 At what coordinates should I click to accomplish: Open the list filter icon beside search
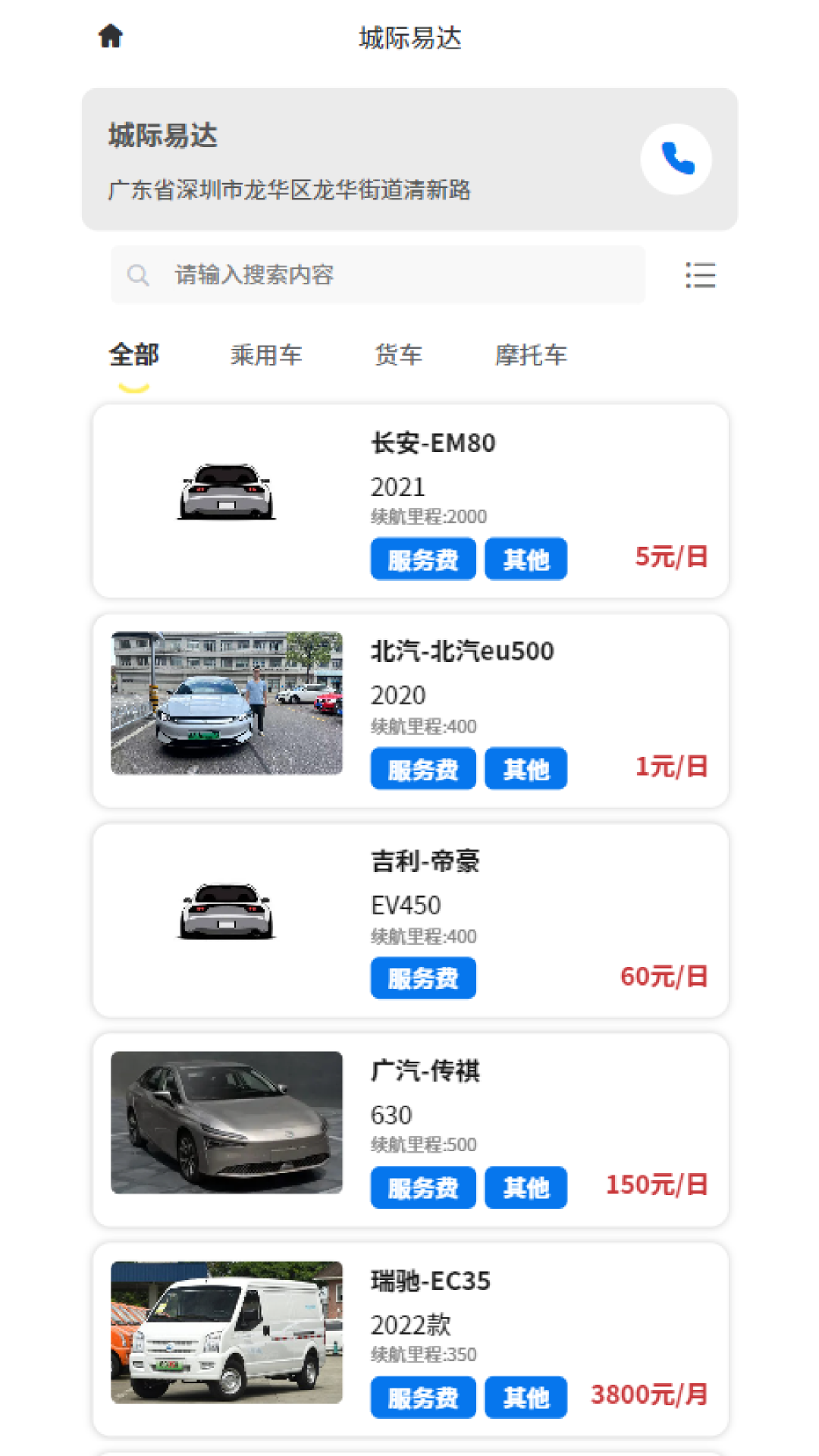coord(700,275)
